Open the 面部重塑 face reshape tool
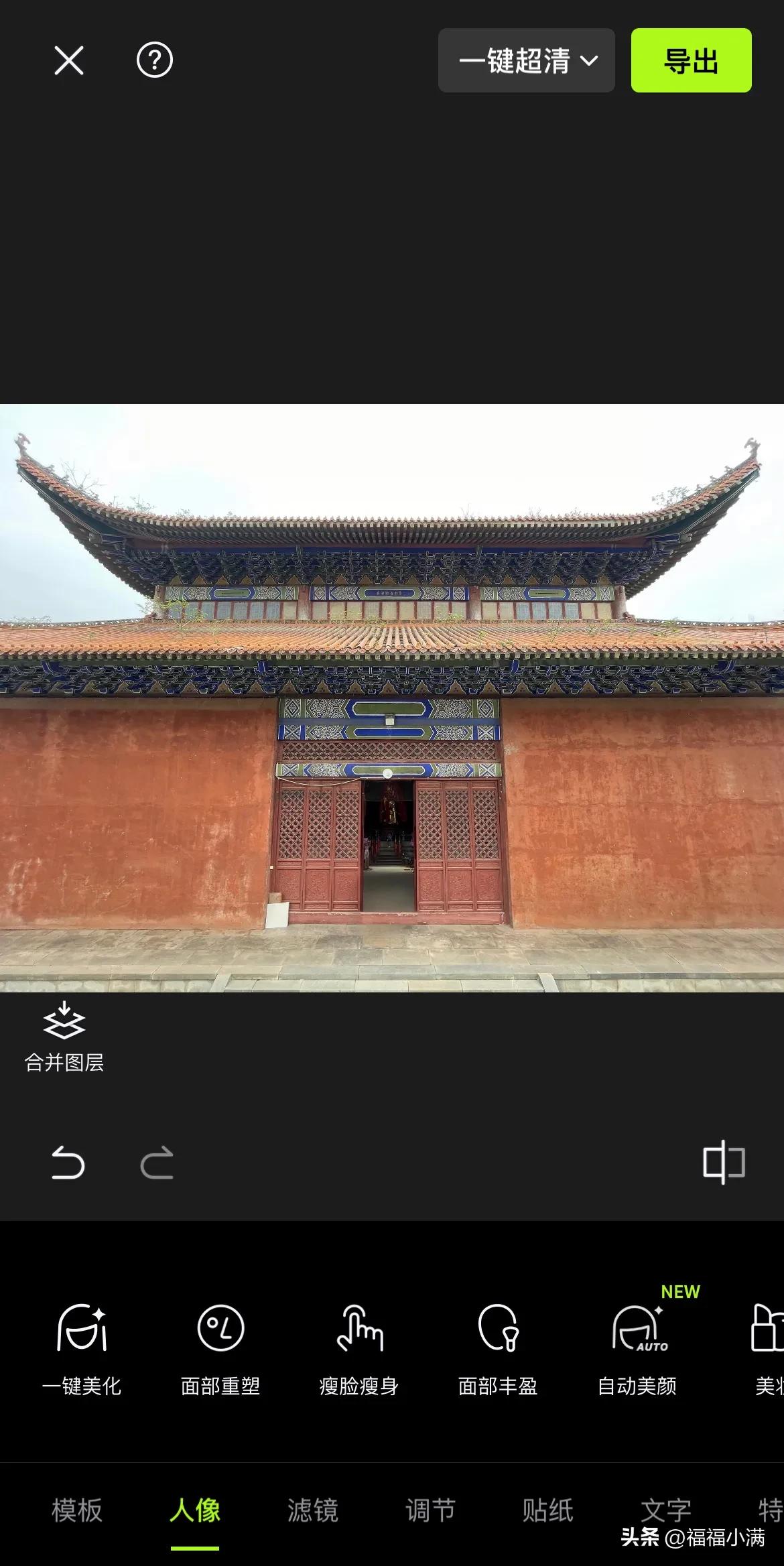784x1566 pixels. point(220,1348)
